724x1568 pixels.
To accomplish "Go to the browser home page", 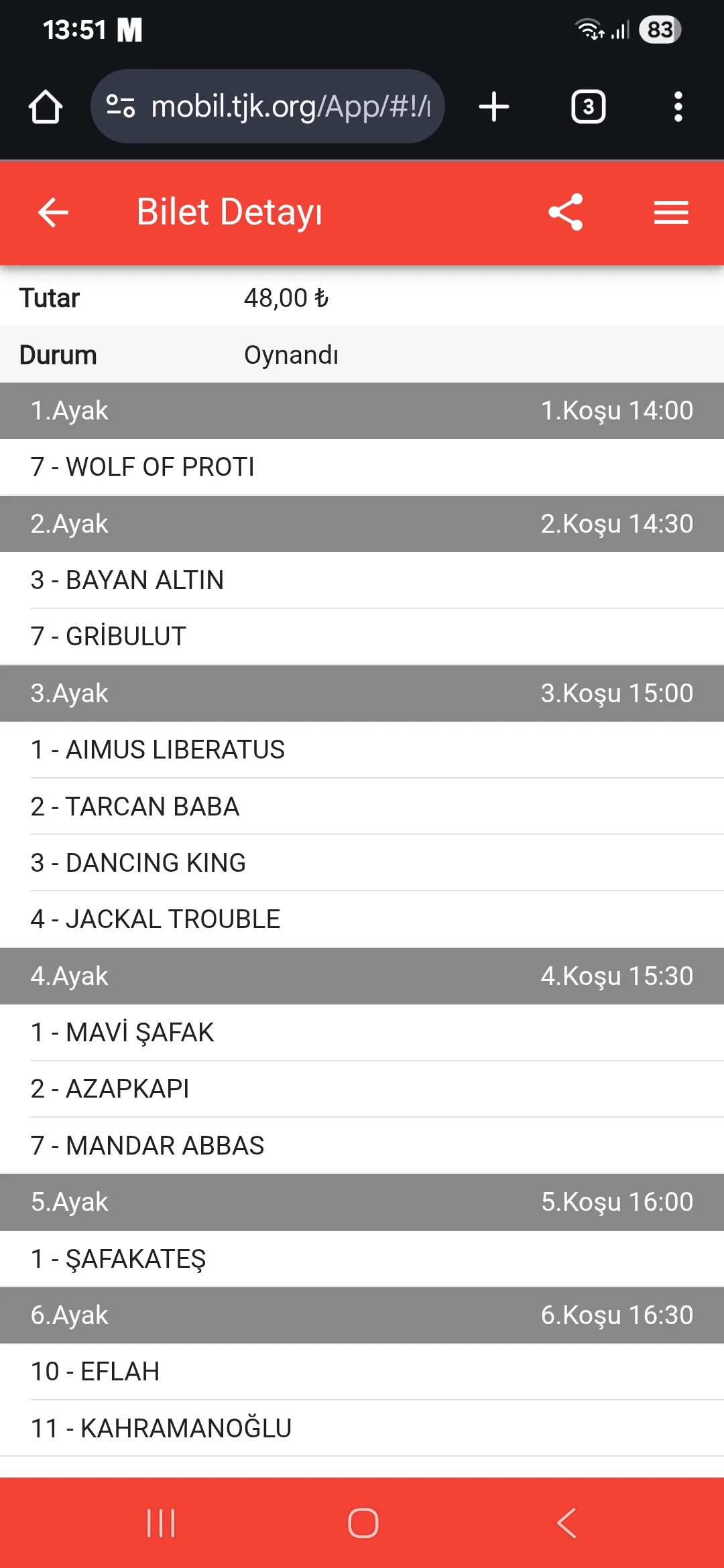I will (x=46, y=107).
